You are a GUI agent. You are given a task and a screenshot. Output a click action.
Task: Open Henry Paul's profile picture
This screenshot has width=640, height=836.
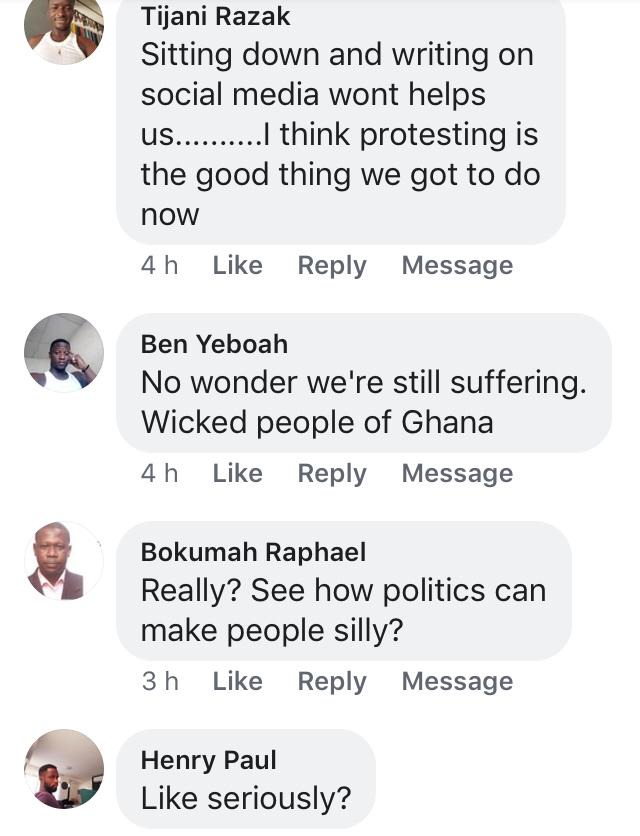click(x=64, y=768)
